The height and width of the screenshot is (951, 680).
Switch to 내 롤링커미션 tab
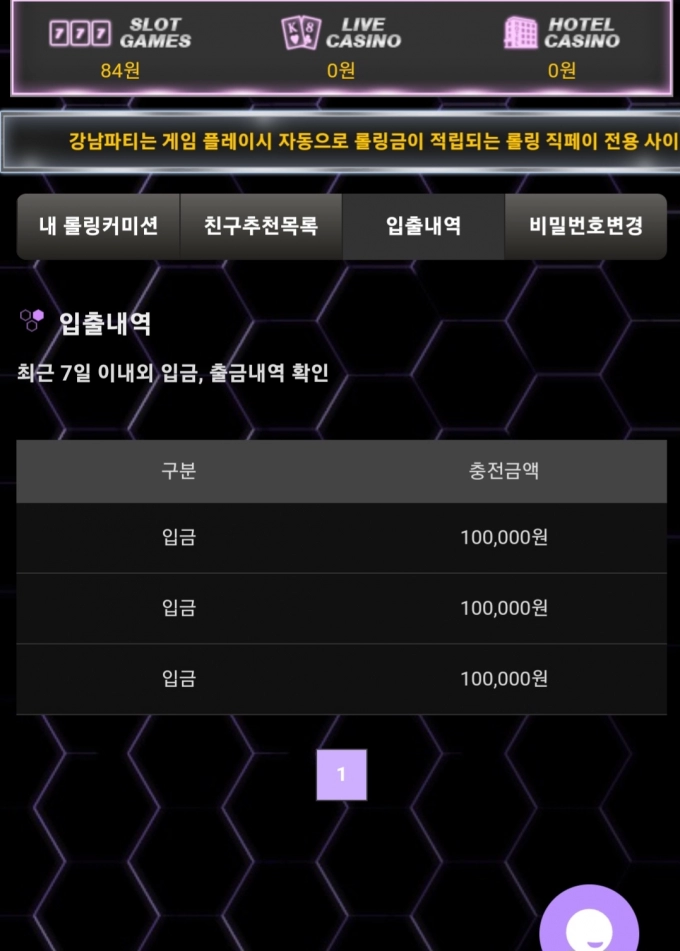98,226
